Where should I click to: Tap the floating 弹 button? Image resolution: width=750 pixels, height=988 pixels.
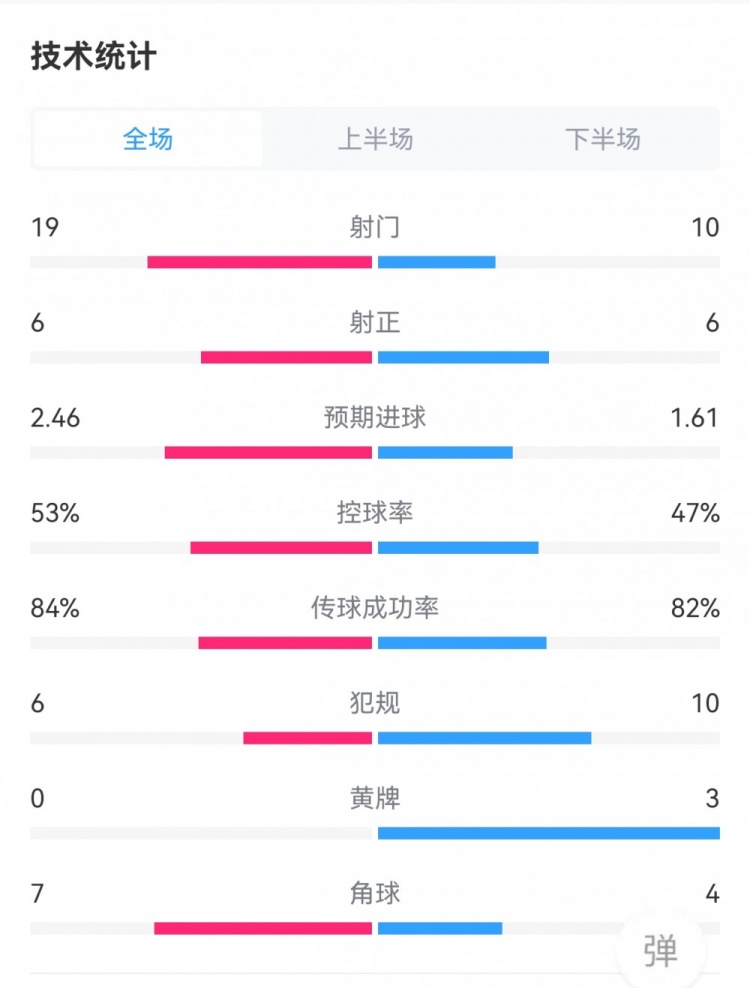tap(660, 950)
